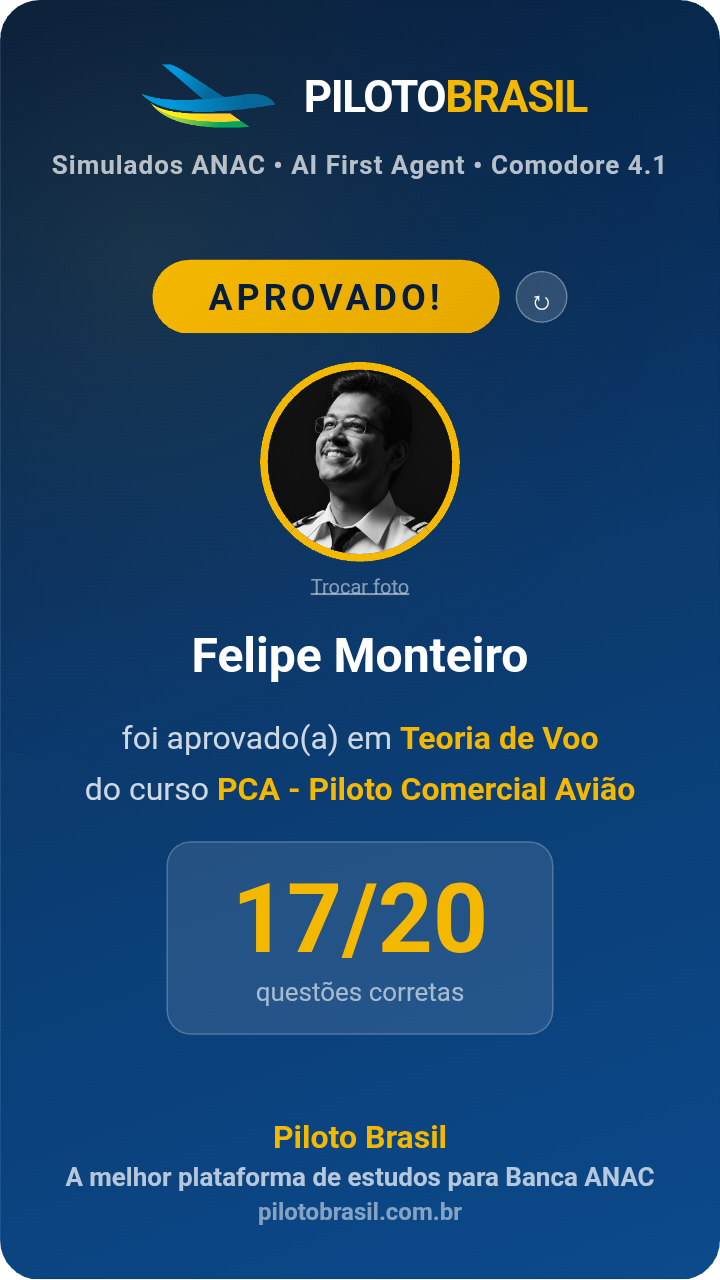Click the Simulados ANAC header text
Screen dimensions: 720x1280
click(157, 165)
